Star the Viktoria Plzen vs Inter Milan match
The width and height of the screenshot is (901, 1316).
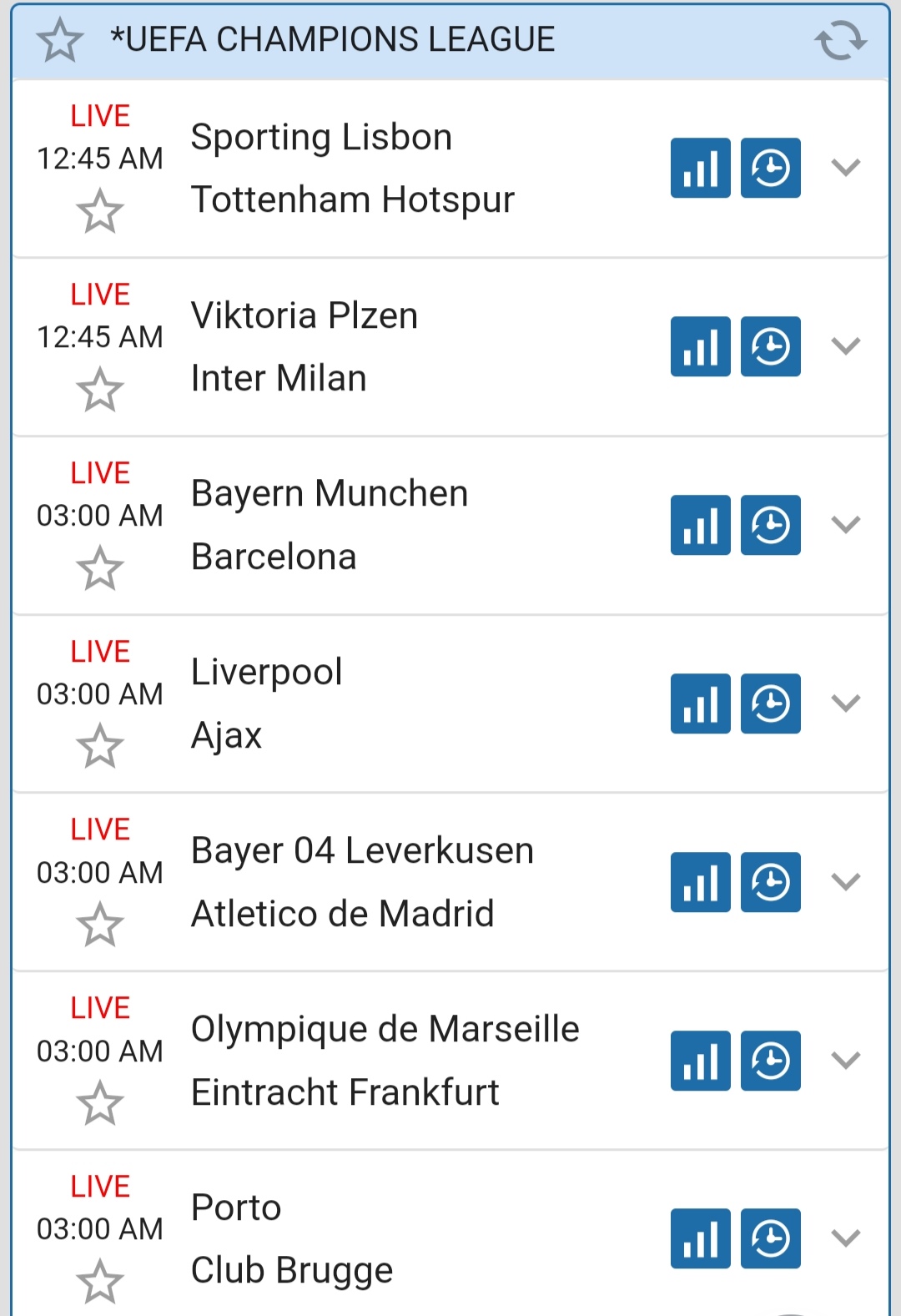click(x=100, y=390)
